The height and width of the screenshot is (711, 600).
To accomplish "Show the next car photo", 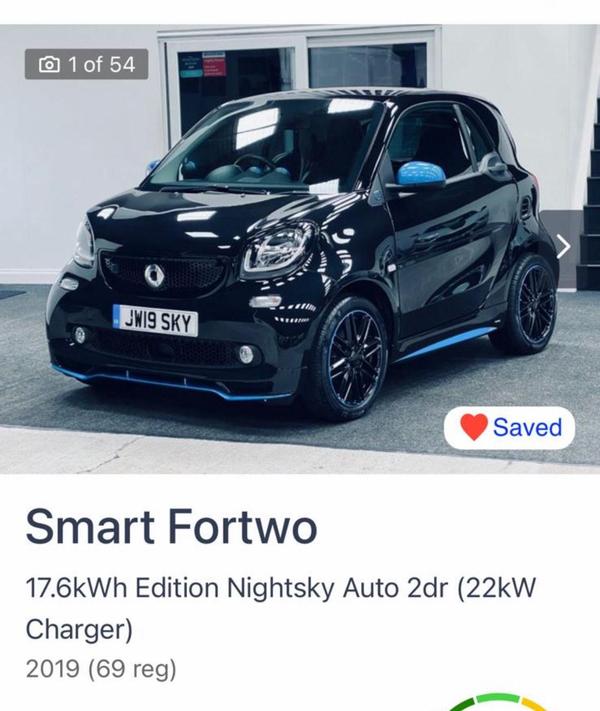I will point(563,246).
